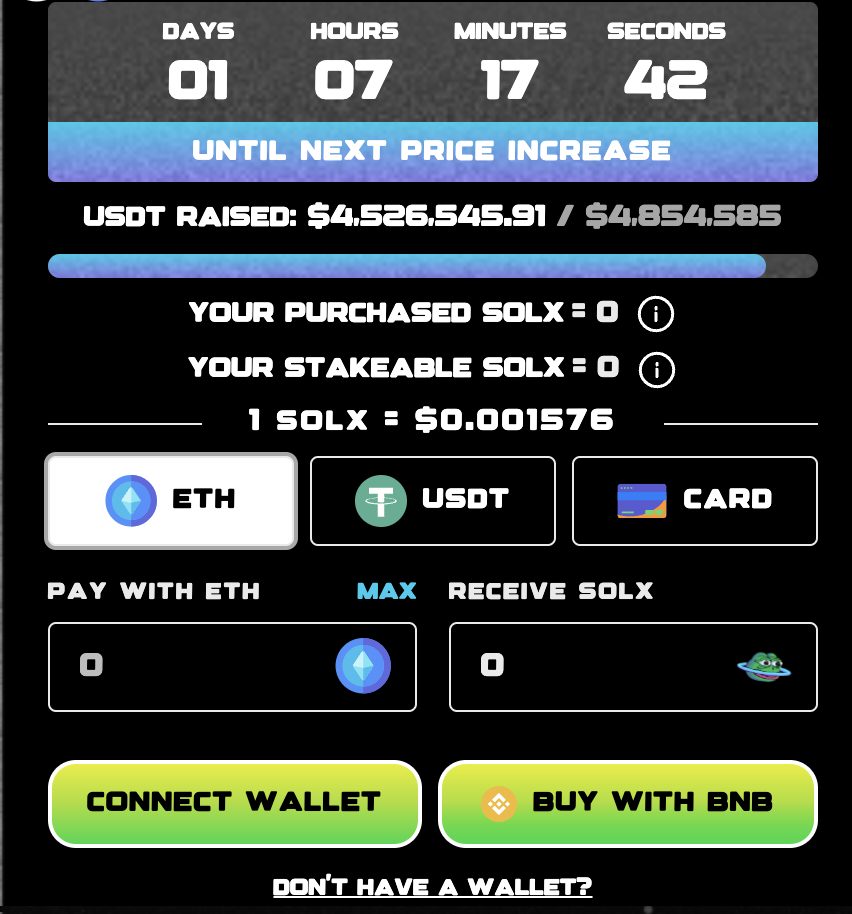This screenshot has width=852, height=914.
Task: View info about your stakeable SOLX
Action: 656,369
